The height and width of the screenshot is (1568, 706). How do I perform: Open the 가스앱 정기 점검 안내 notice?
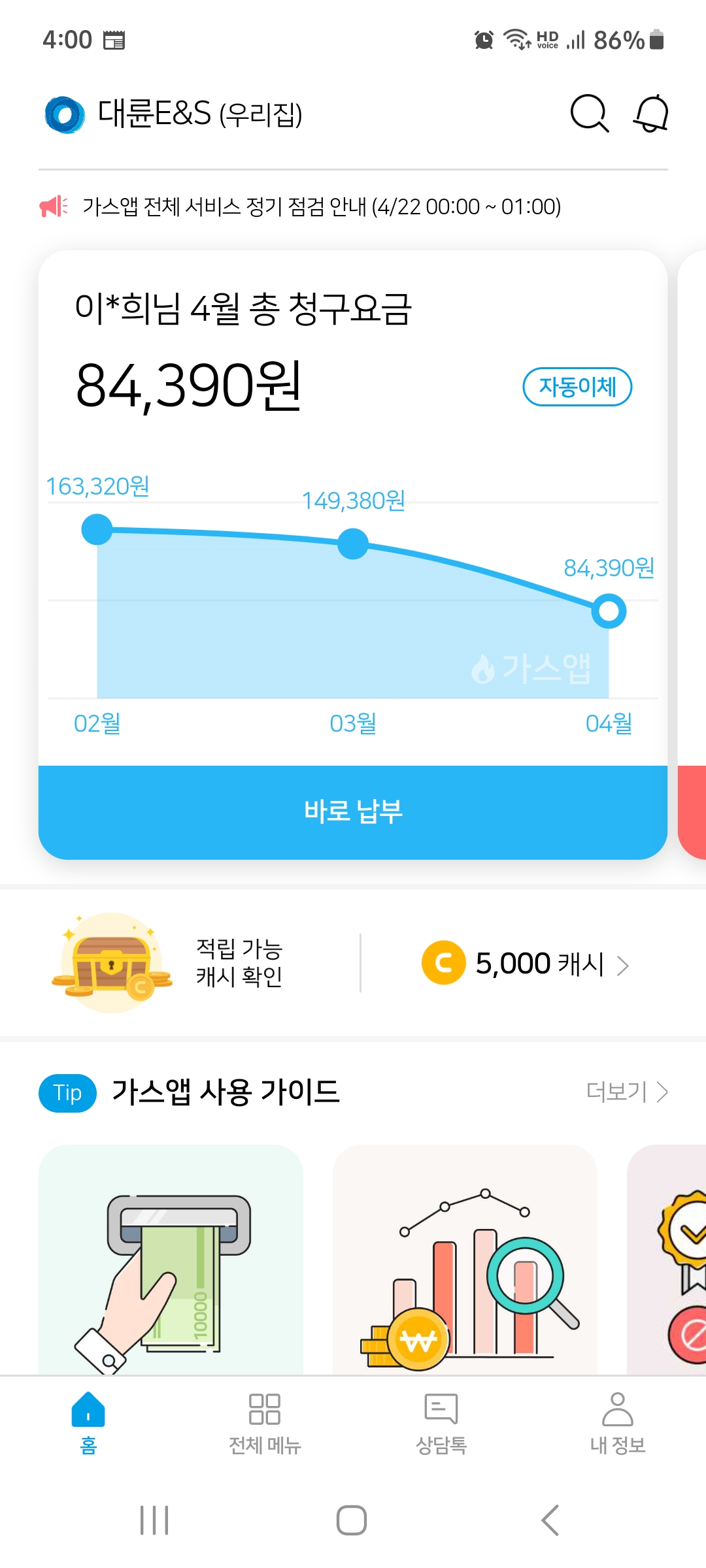point(321,207)
